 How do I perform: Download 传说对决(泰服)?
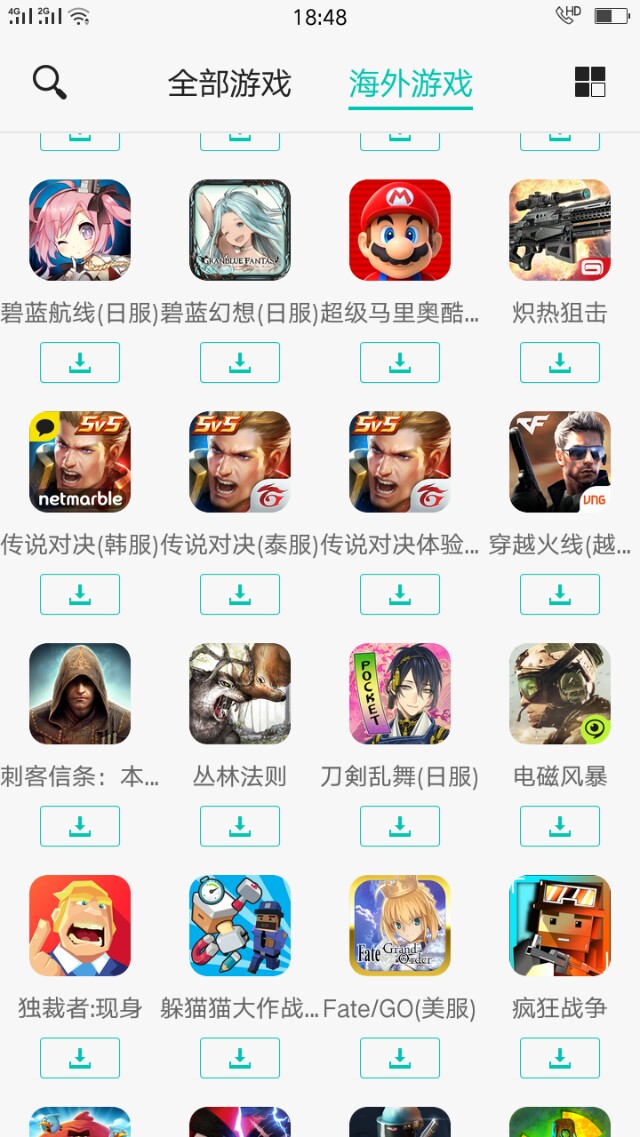pos(240,595)
